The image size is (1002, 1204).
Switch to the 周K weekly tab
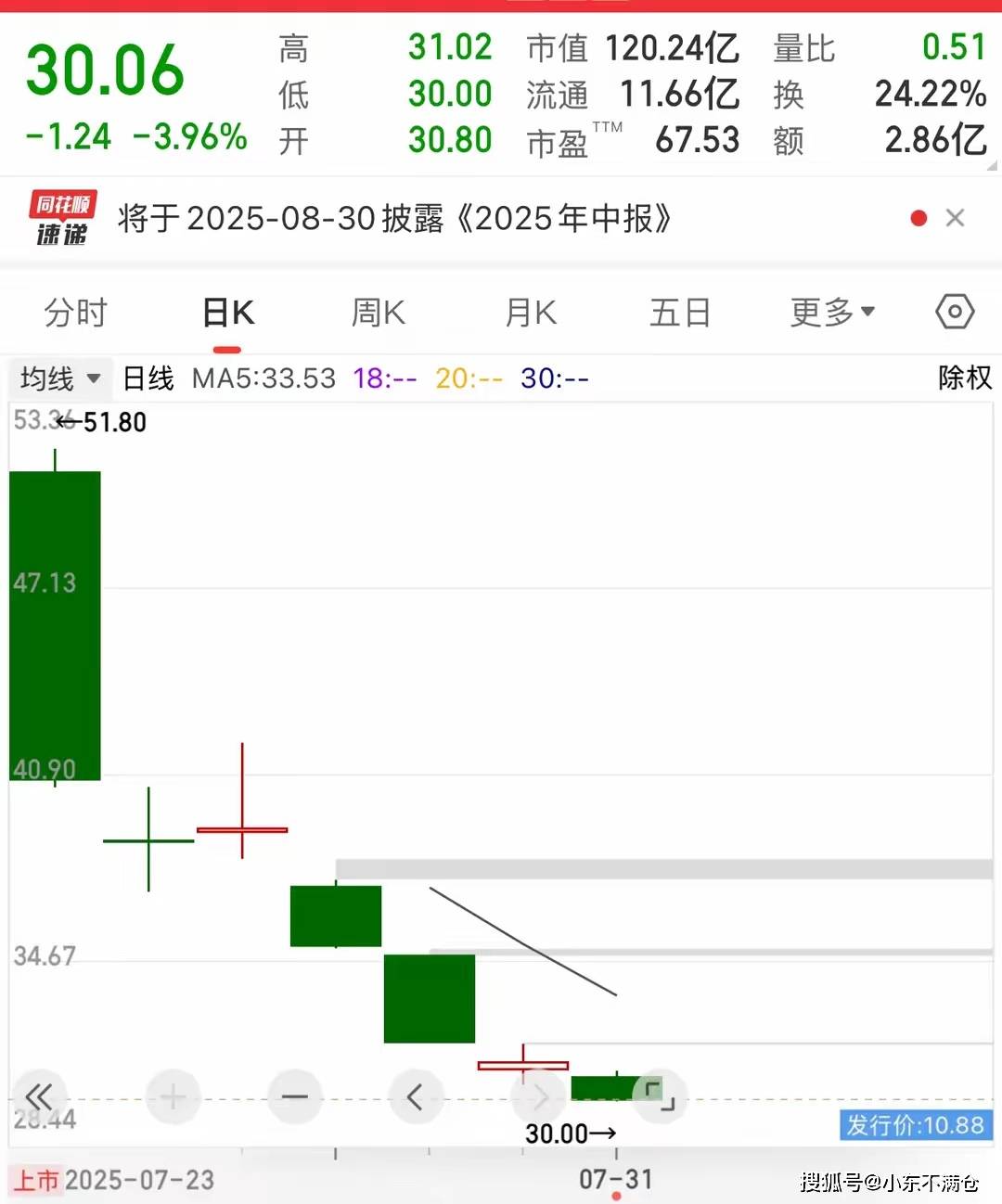click(377, 313)
